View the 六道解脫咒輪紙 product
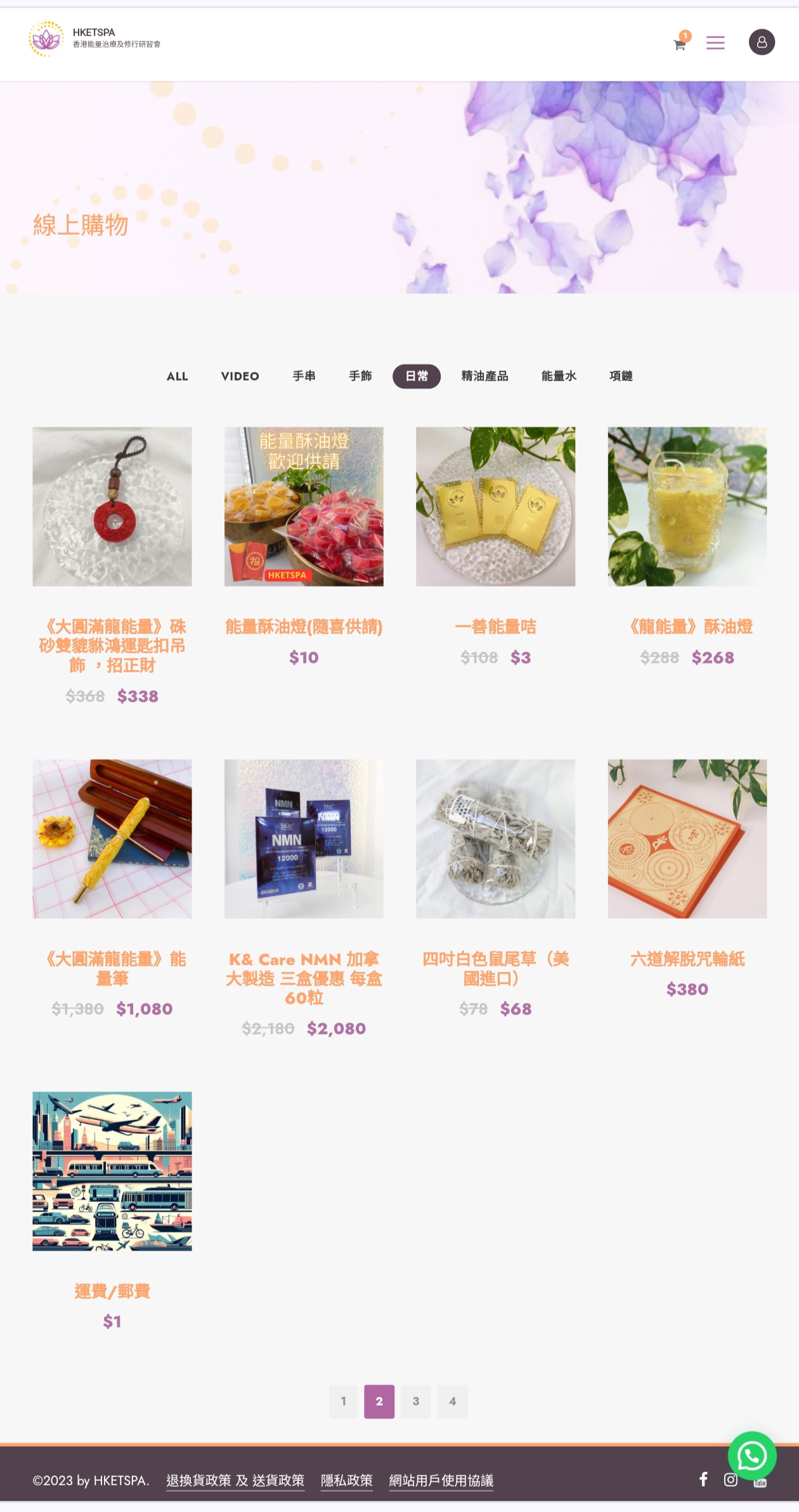Viewport: 799px width, 1512px height. 687,958
